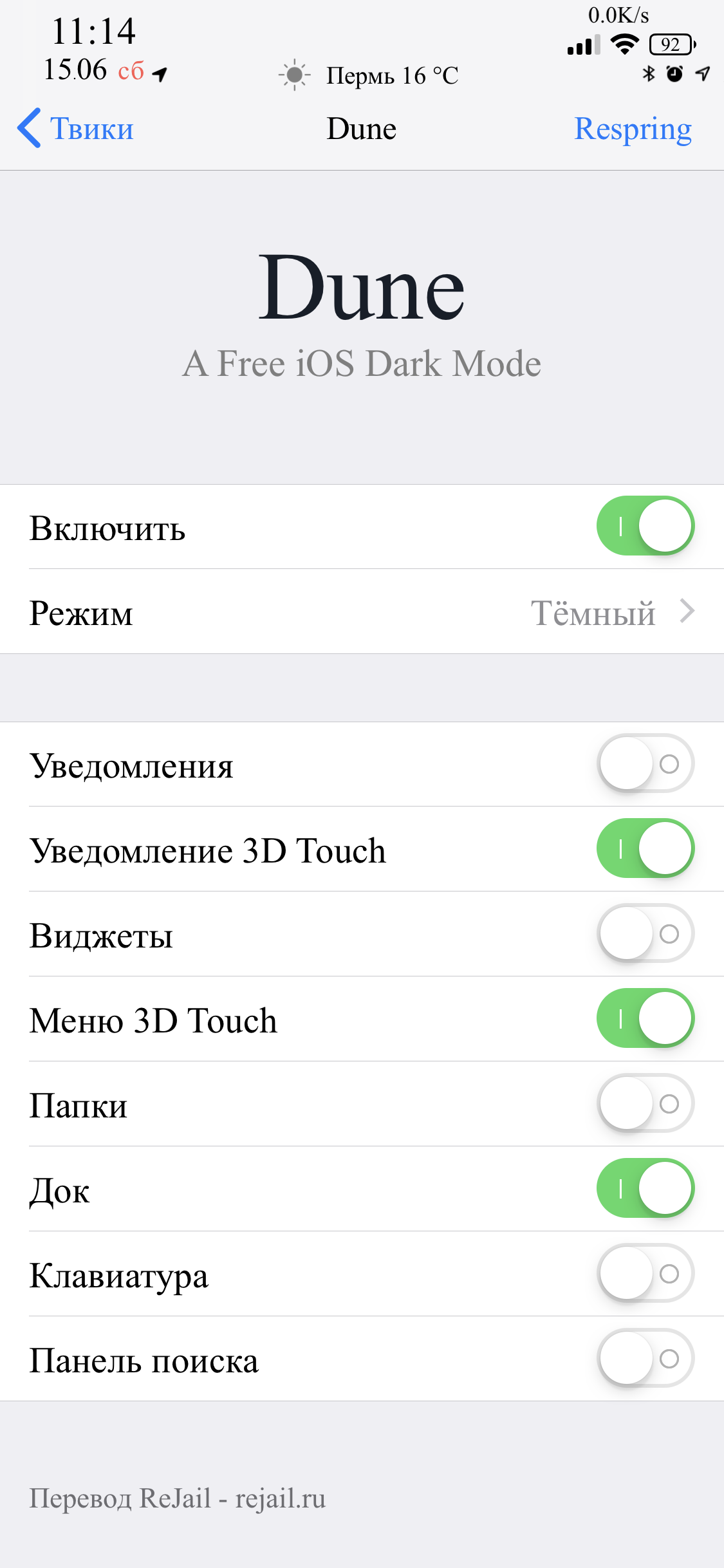This screenshot has width=724, height=1568.
Task: Switch off Меню 3D Touch
Action: [x=645, y=1019]
